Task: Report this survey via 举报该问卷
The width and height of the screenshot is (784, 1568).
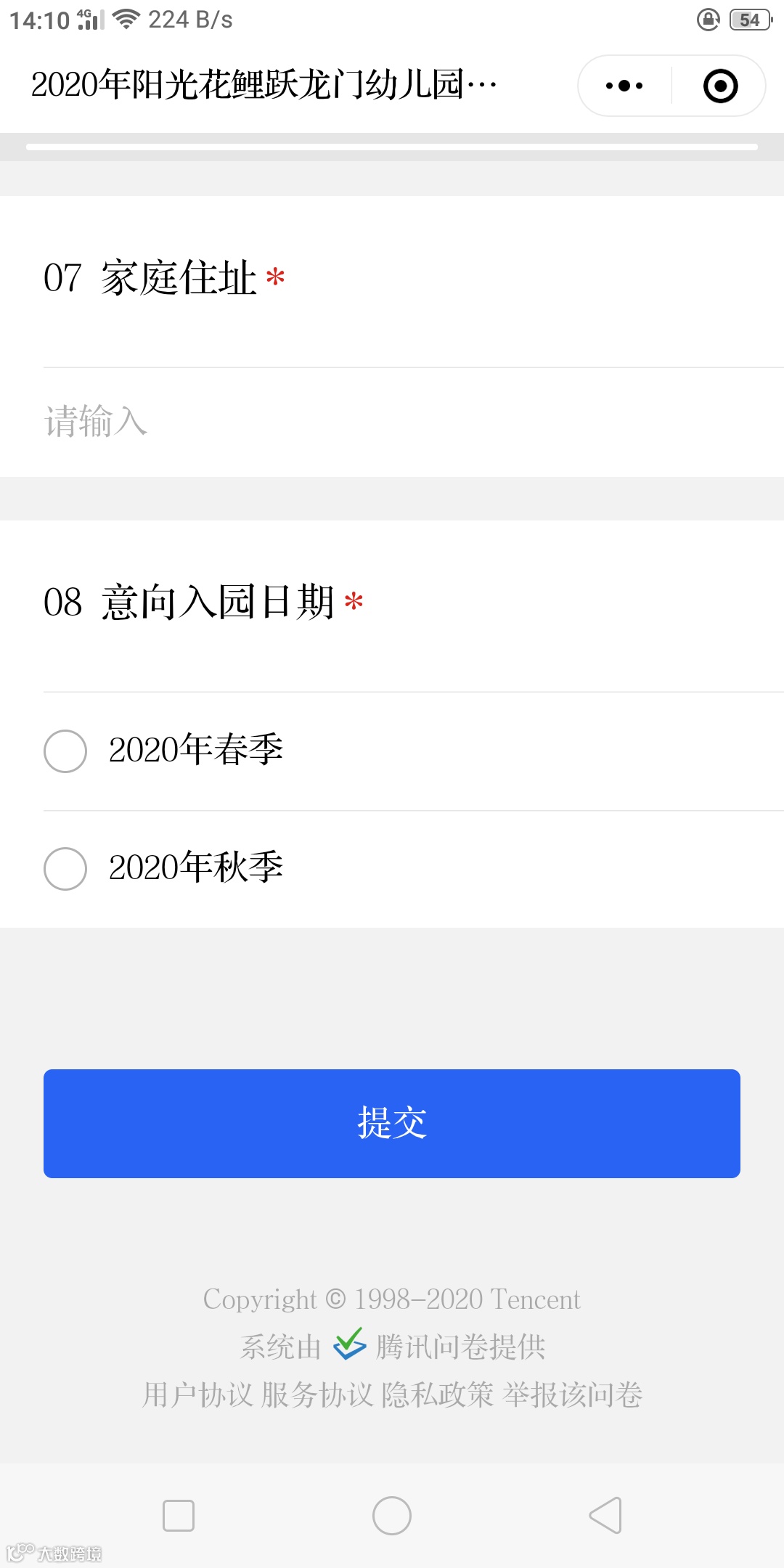Action: coord(573,1395)
